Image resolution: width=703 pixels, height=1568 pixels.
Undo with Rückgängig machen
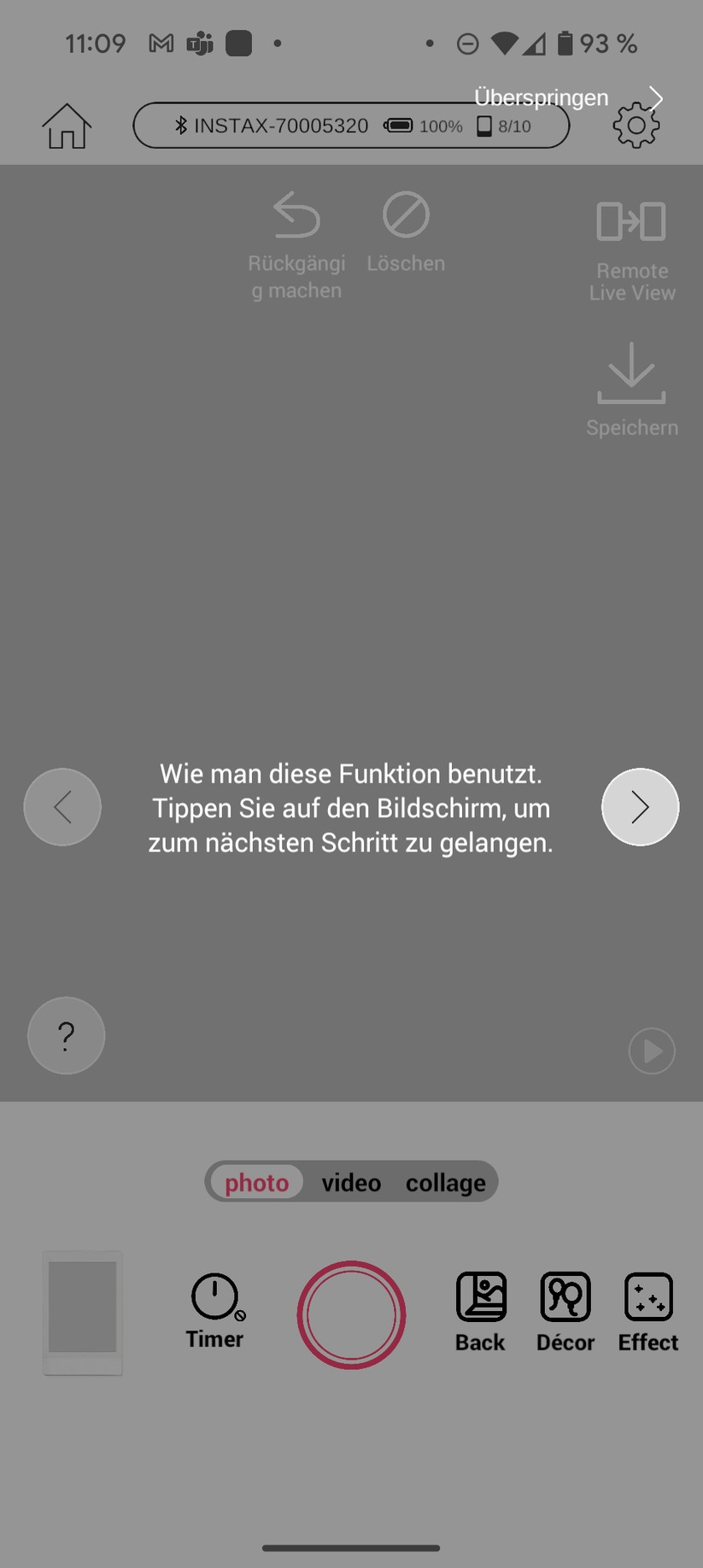pyautogui.click(x=296, y=245)
